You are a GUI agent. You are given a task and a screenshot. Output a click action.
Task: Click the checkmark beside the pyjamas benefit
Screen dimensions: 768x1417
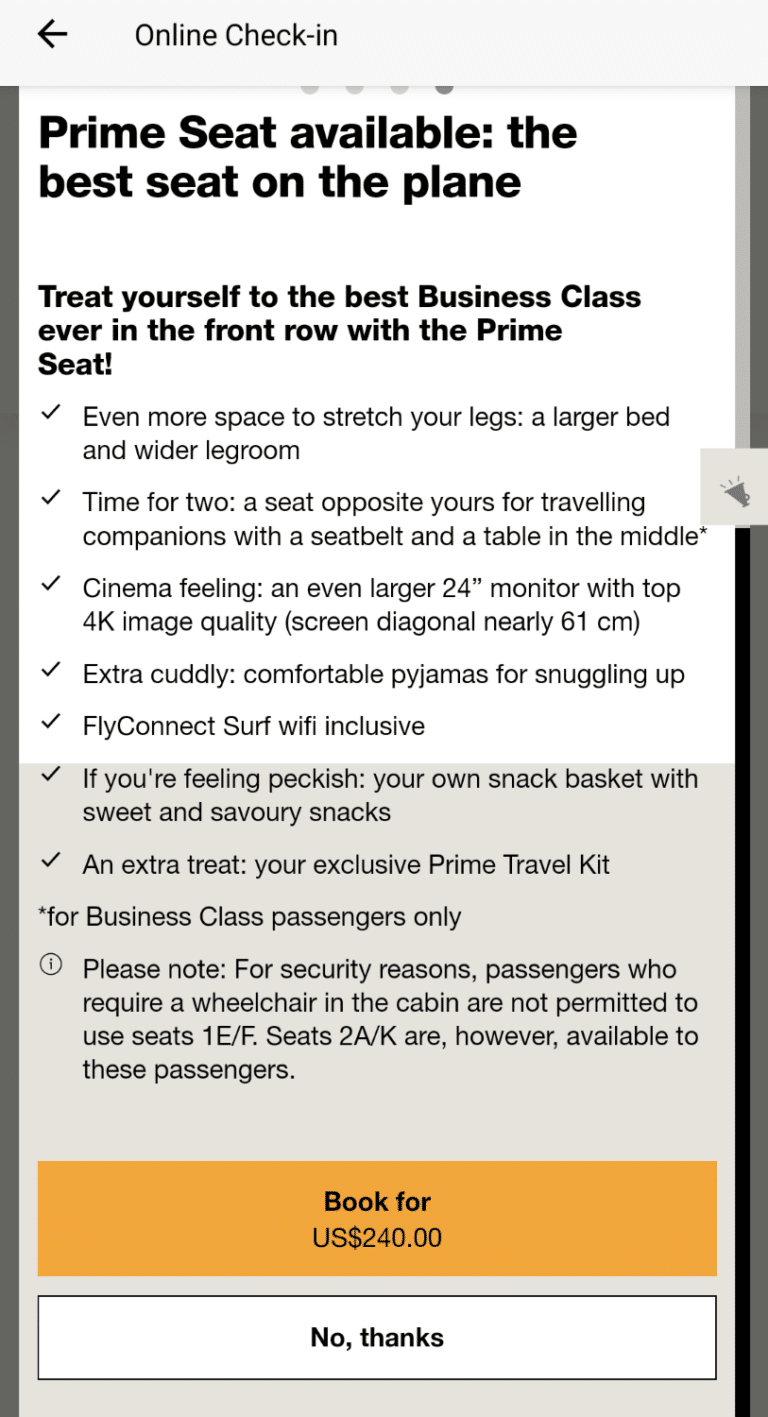pyautogui.click(x=51, y=668)
